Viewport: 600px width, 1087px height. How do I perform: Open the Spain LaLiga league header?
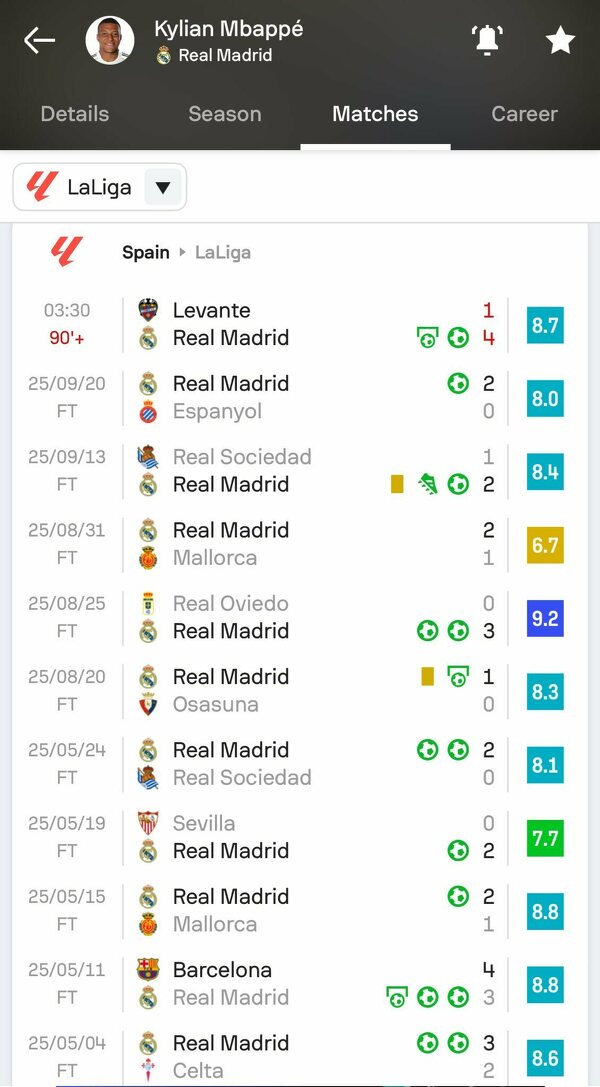(x=300, y=252)
